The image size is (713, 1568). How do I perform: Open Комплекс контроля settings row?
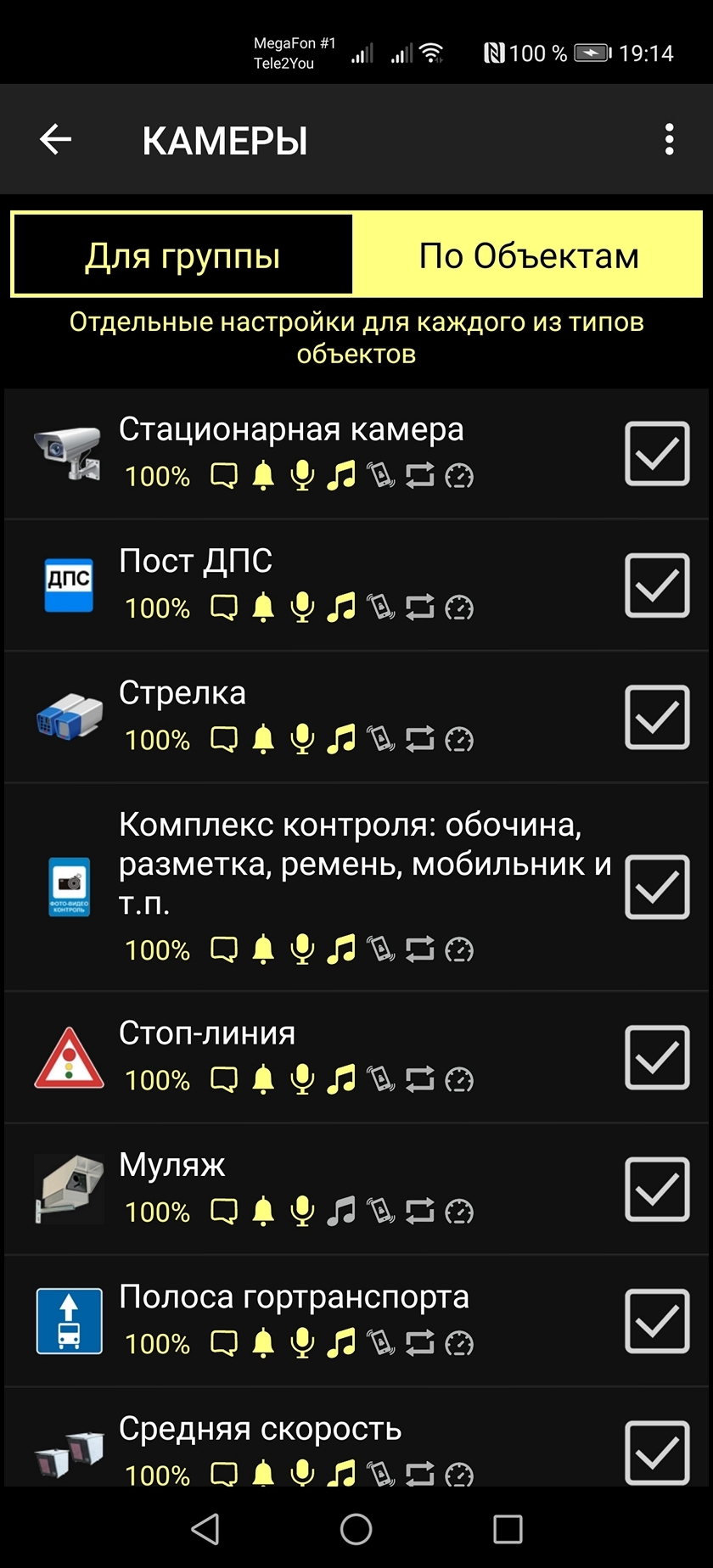pos(356,887)
